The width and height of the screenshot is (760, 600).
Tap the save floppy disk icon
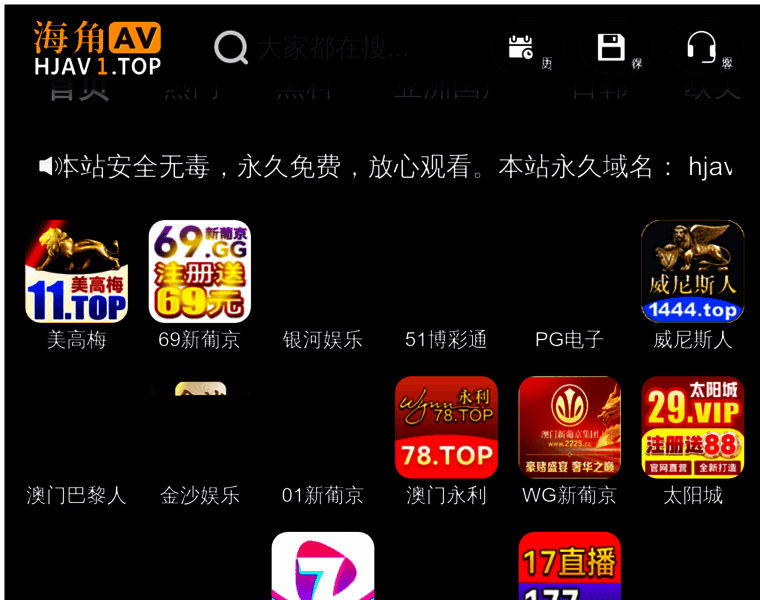pyautogui.click(x=612, y=47)
